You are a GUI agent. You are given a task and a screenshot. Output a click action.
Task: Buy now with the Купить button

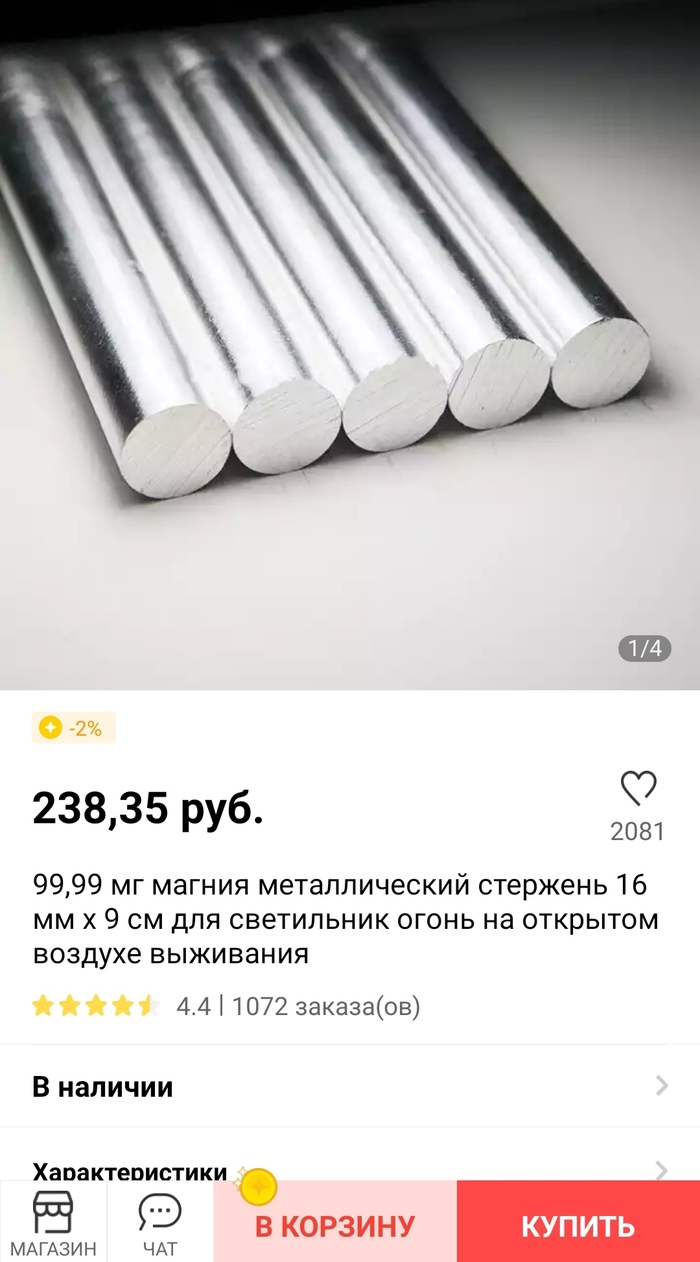tap(578, 1226)
